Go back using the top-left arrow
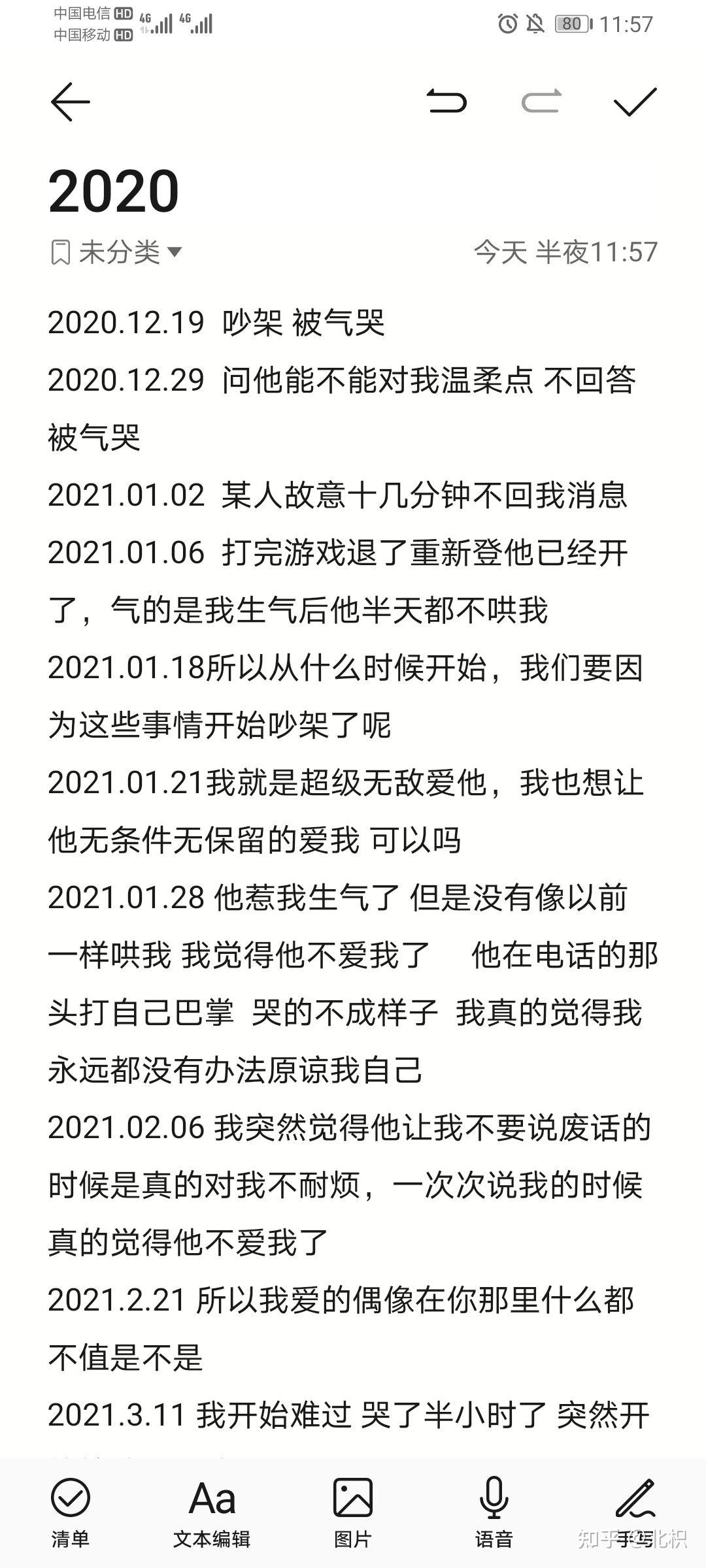The width and height of the screenshot is (706, 1568). click(70, 102)
